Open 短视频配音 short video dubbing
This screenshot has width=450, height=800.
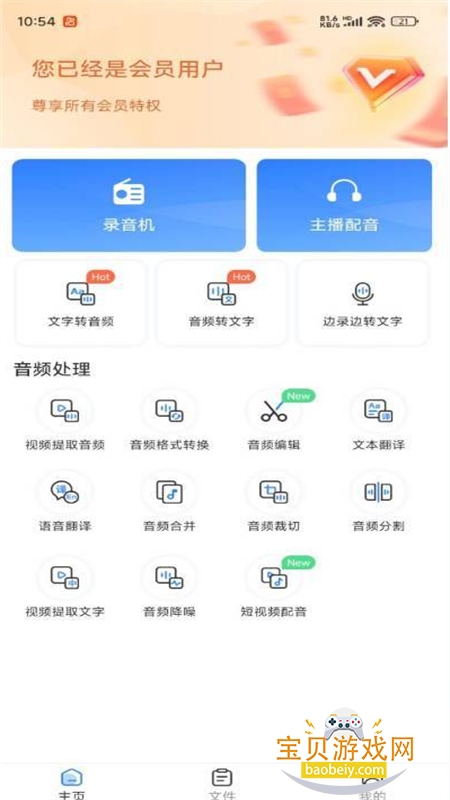274,588
